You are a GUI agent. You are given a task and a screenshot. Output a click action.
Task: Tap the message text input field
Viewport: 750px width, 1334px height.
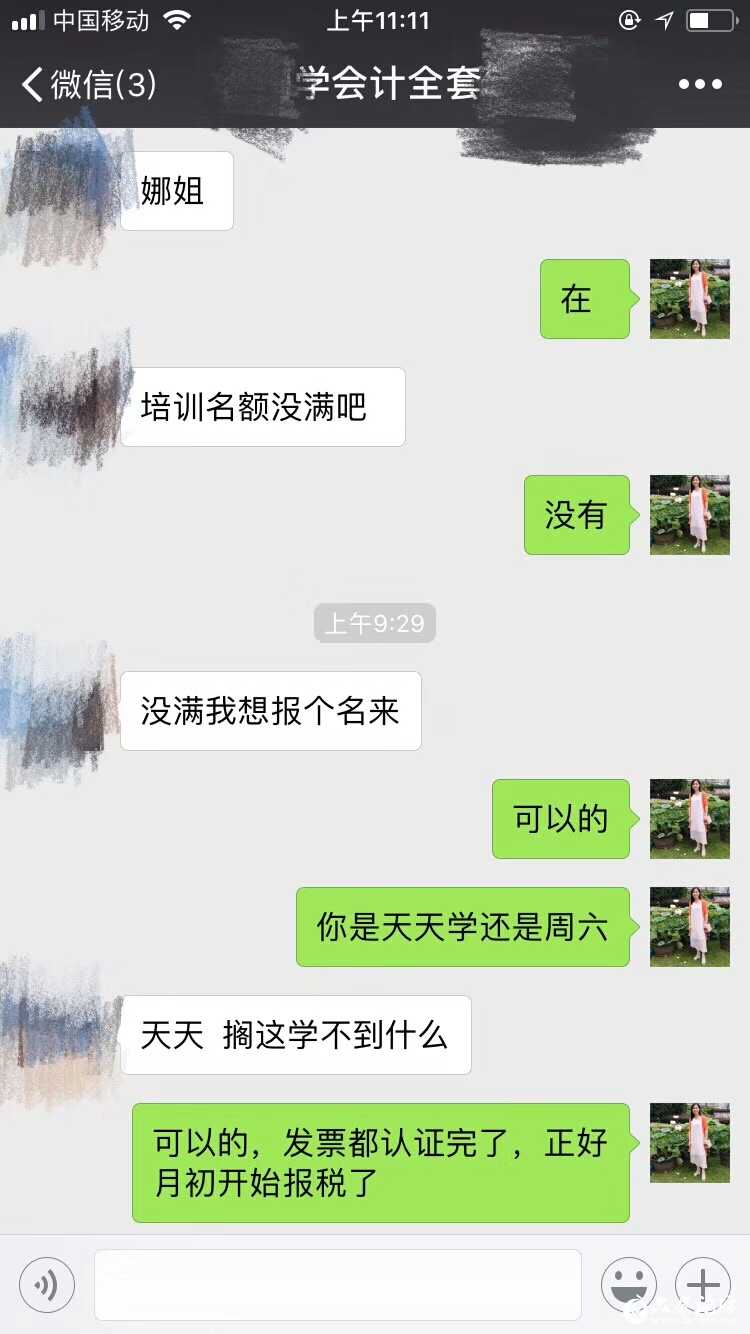[337, 1285]
